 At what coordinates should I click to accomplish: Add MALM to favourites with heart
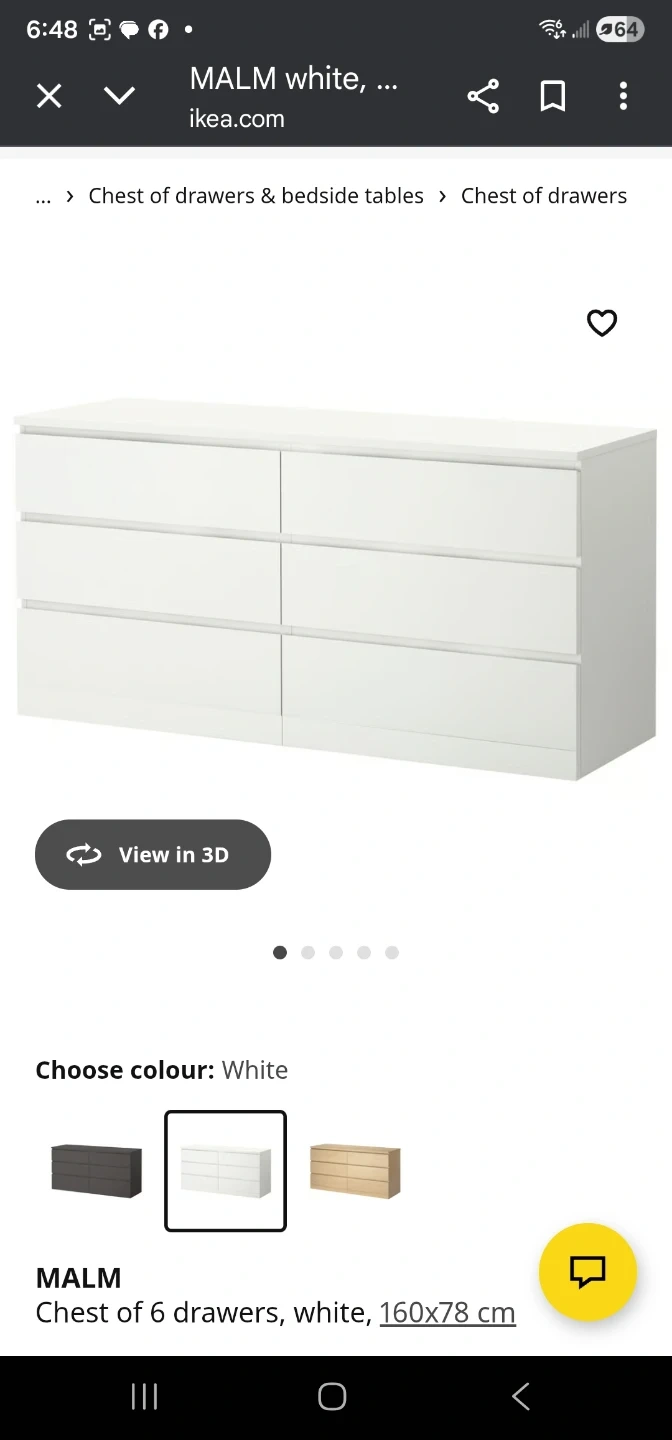(x=601, y=323)
